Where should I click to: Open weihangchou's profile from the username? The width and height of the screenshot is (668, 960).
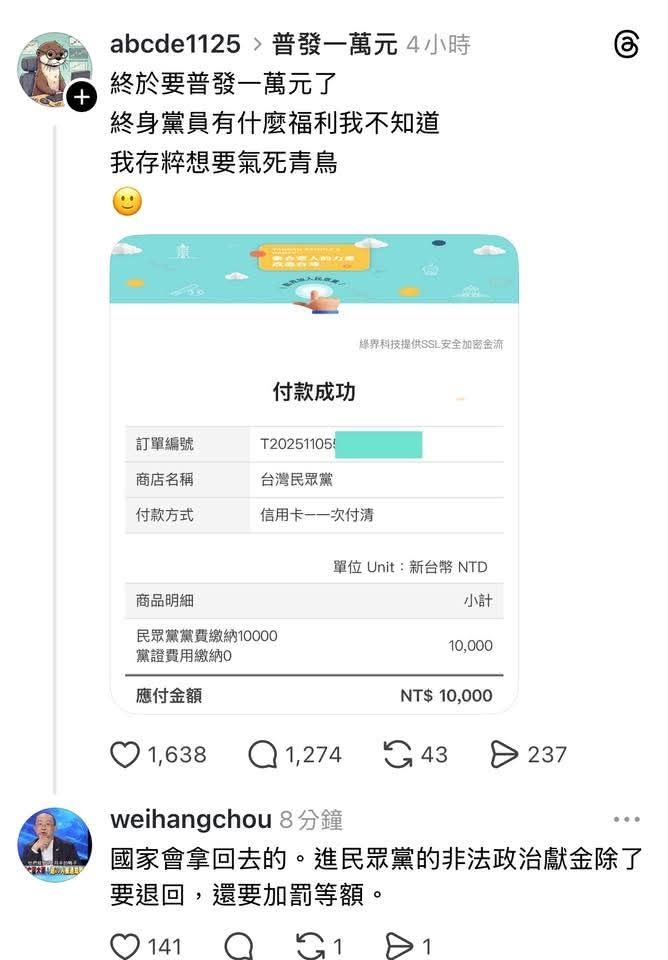190,820
